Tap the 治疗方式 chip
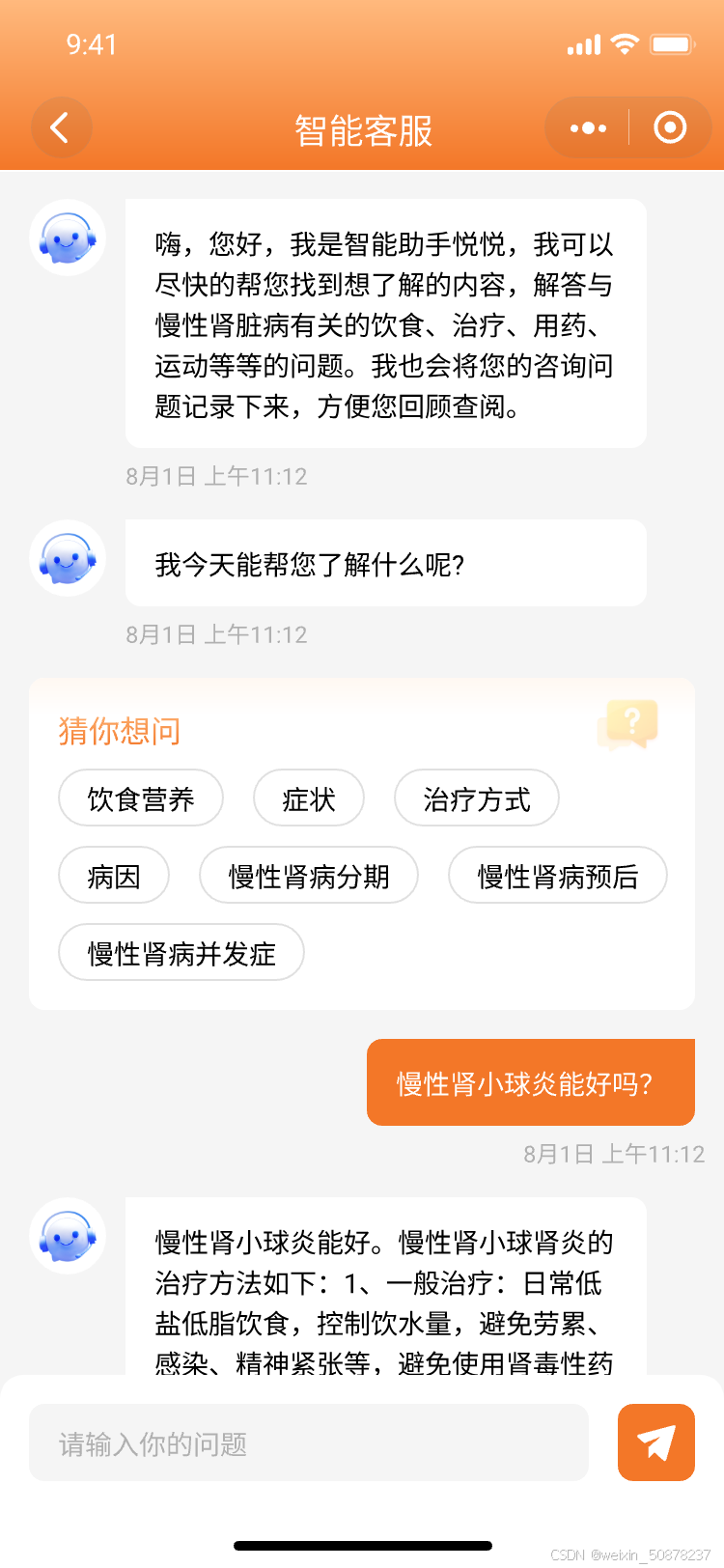 477,798
